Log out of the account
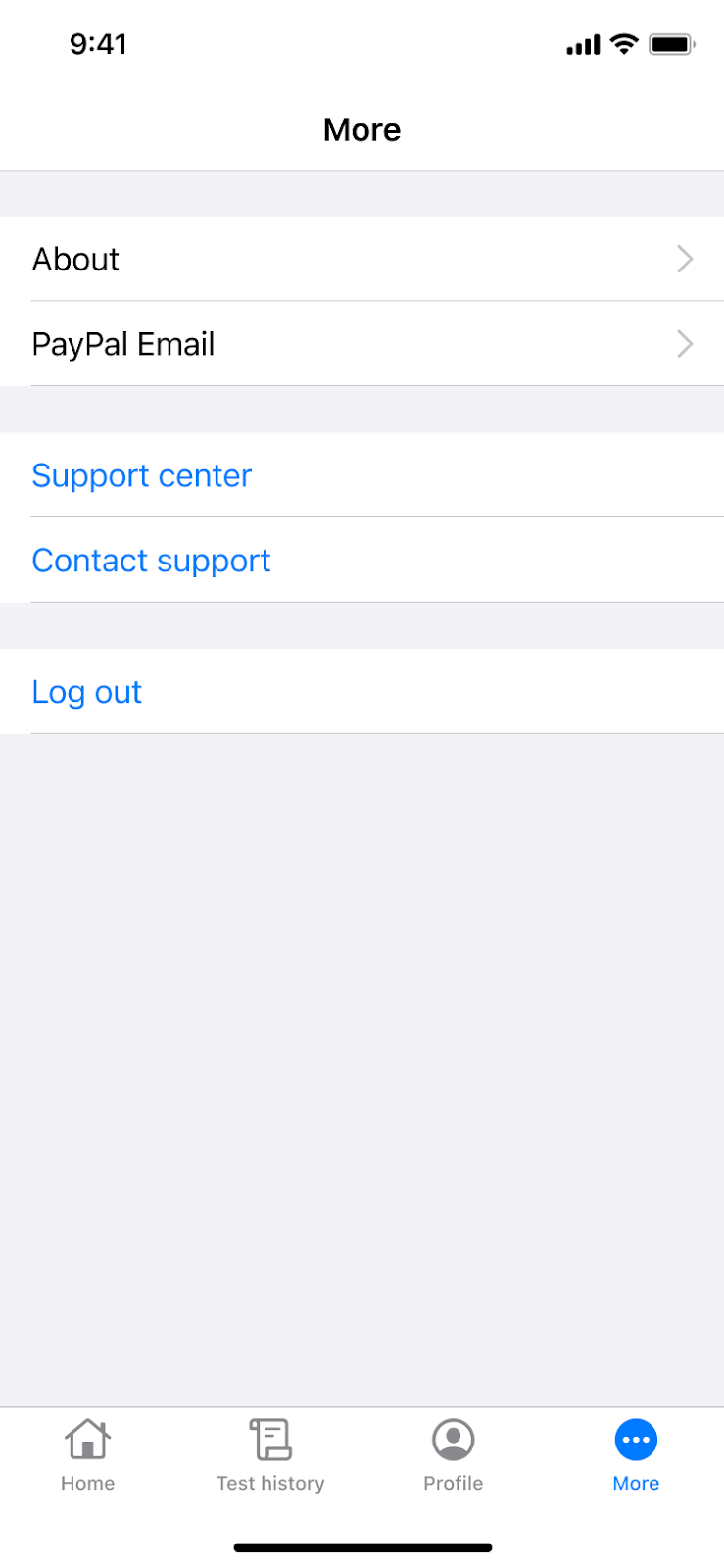Viewport: 724px width, 1568px height. [362, 692]
